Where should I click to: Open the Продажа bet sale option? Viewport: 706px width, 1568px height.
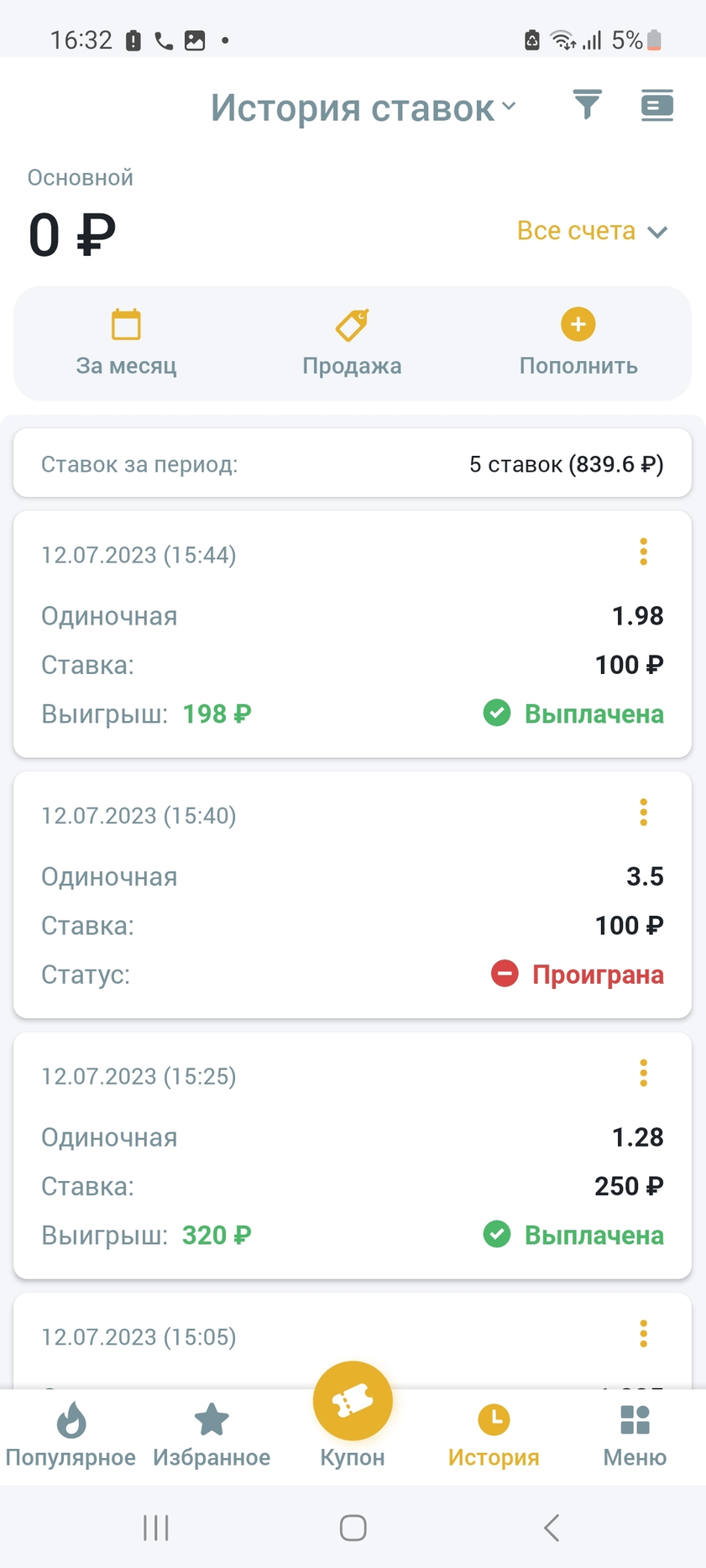pos(352,343)
